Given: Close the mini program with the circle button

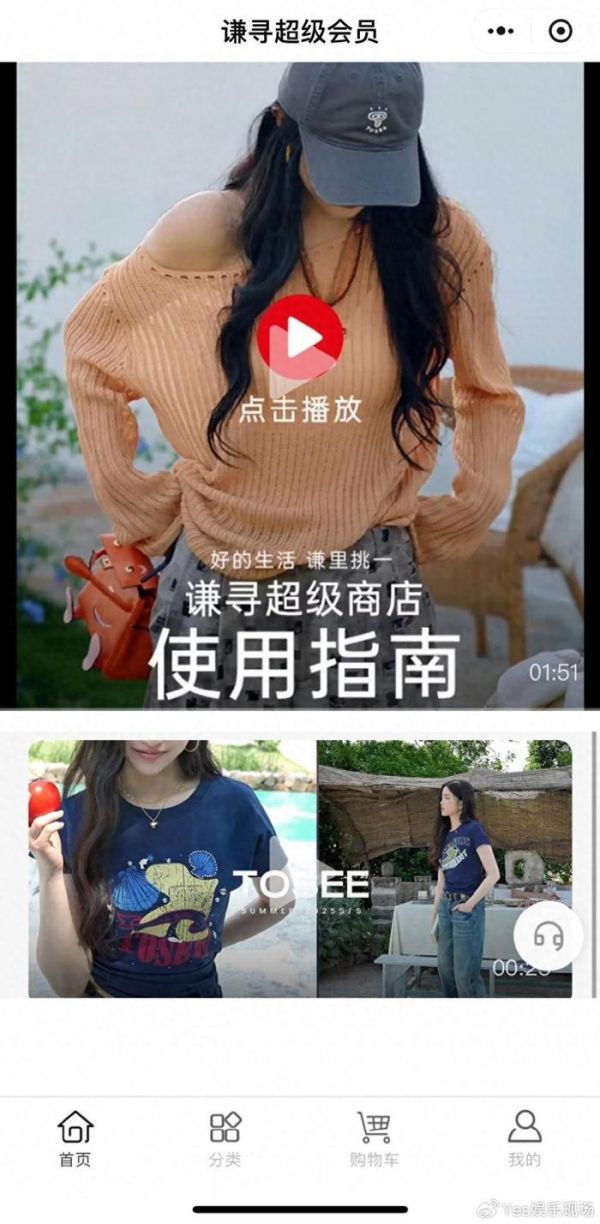Looking at the screenshot, I should (x=561, y=32).
